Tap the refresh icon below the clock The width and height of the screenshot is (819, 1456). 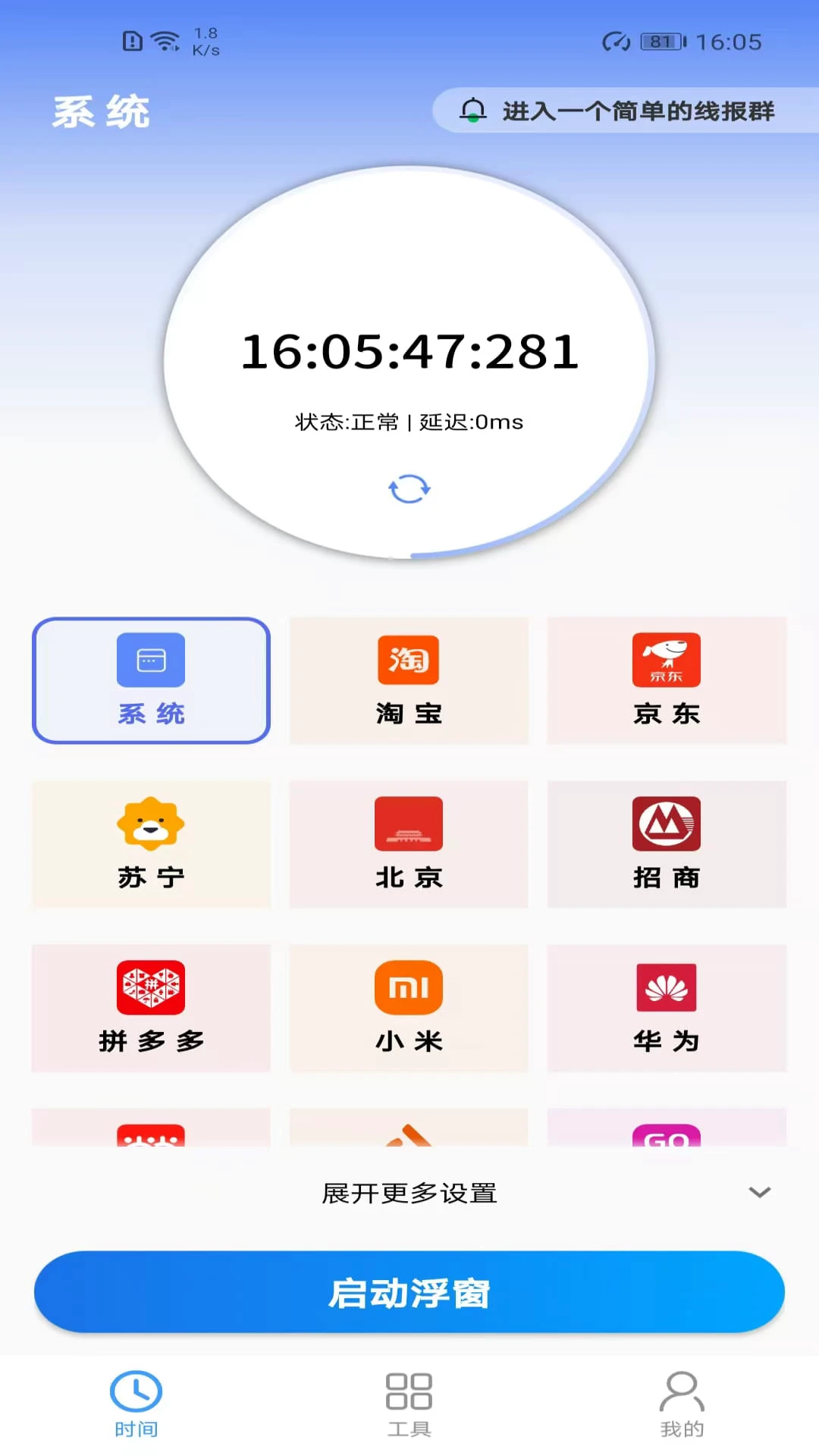pyautogui.click(x=409, y=489)
